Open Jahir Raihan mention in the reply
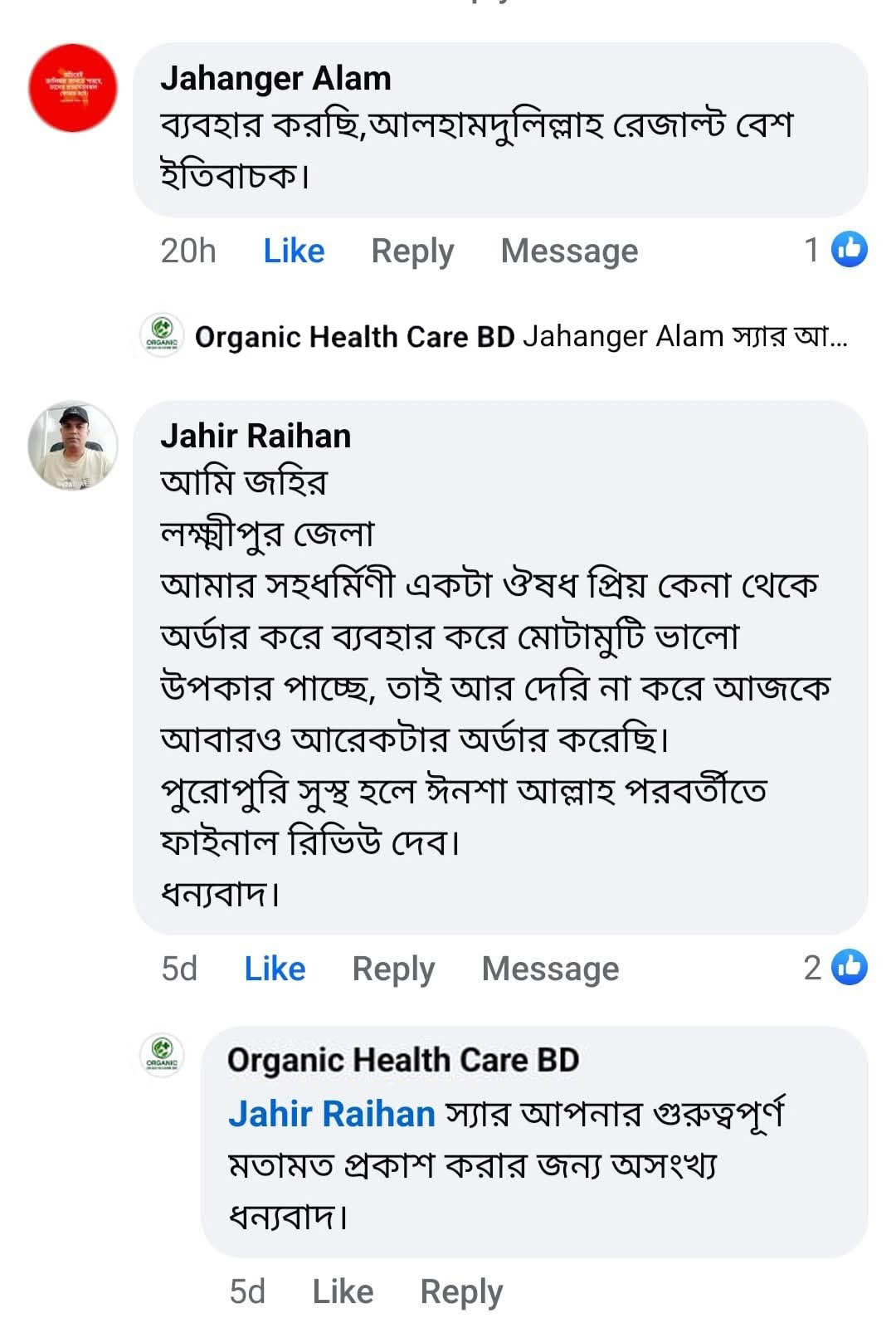896x1318 pixels. click(331, 1114)
